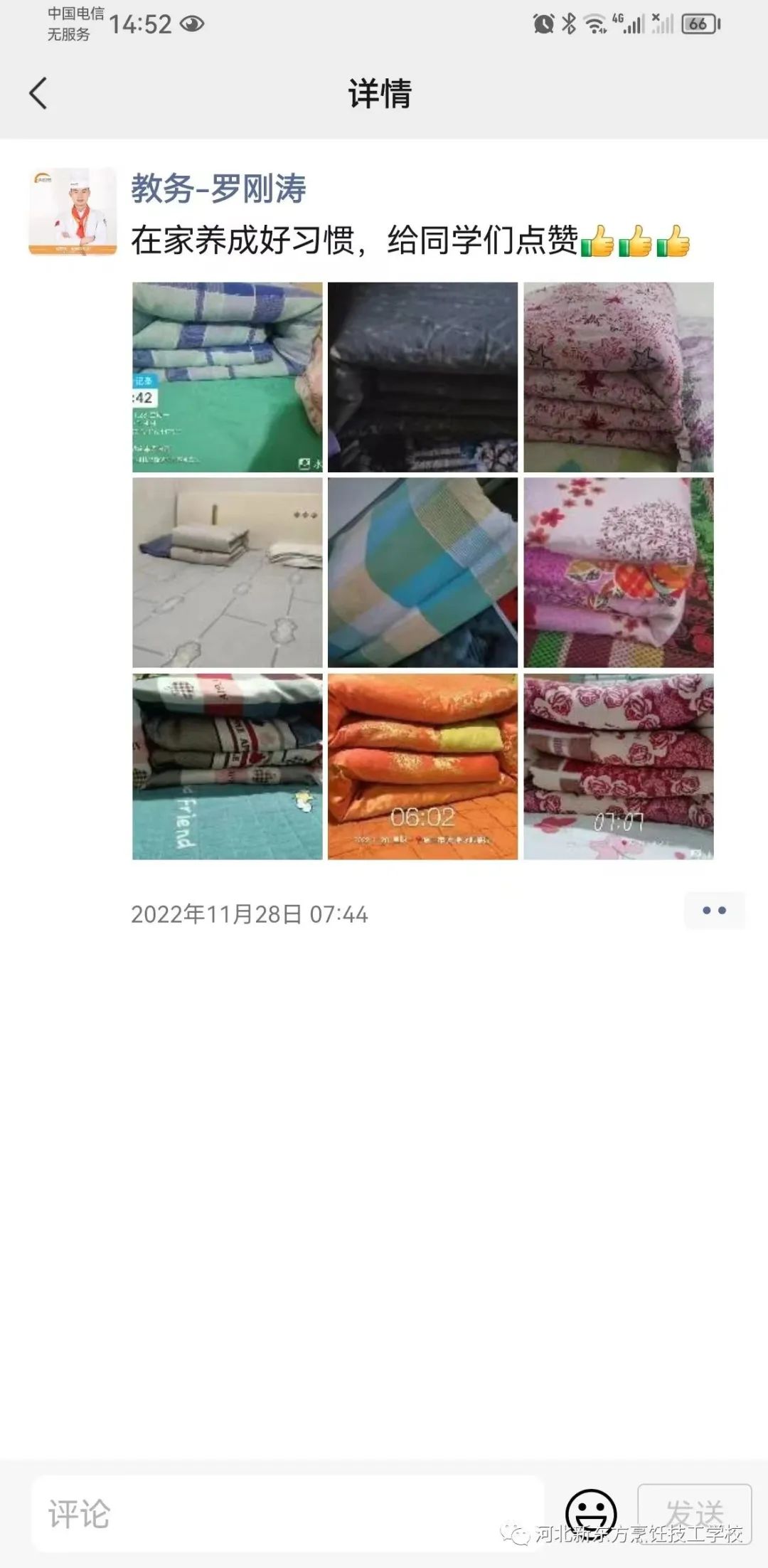View the orange quilt photo marked 06:02
The image size is (768, 1568).
[422, 766]
